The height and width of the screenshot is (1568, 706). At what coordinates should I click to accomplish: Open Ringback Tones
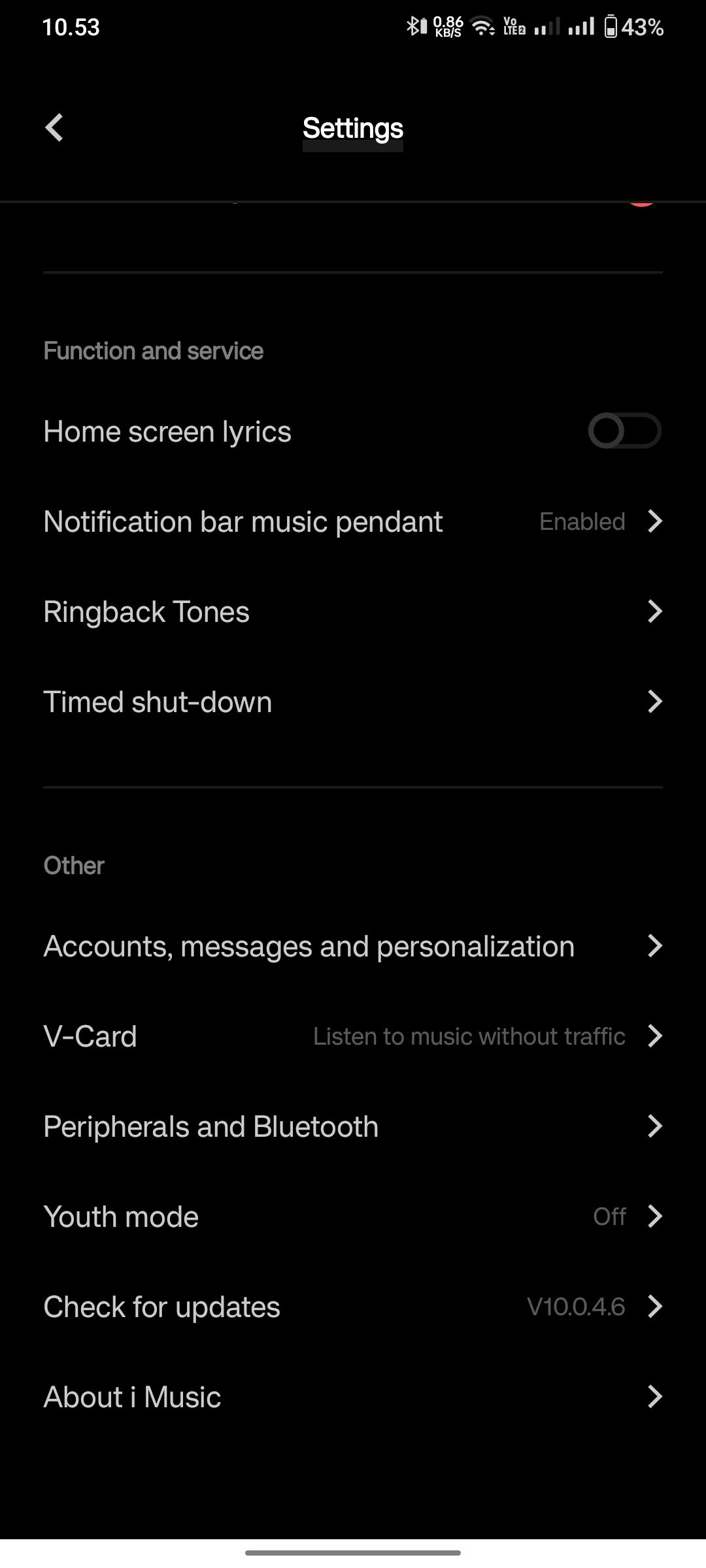tap(353, 612)
